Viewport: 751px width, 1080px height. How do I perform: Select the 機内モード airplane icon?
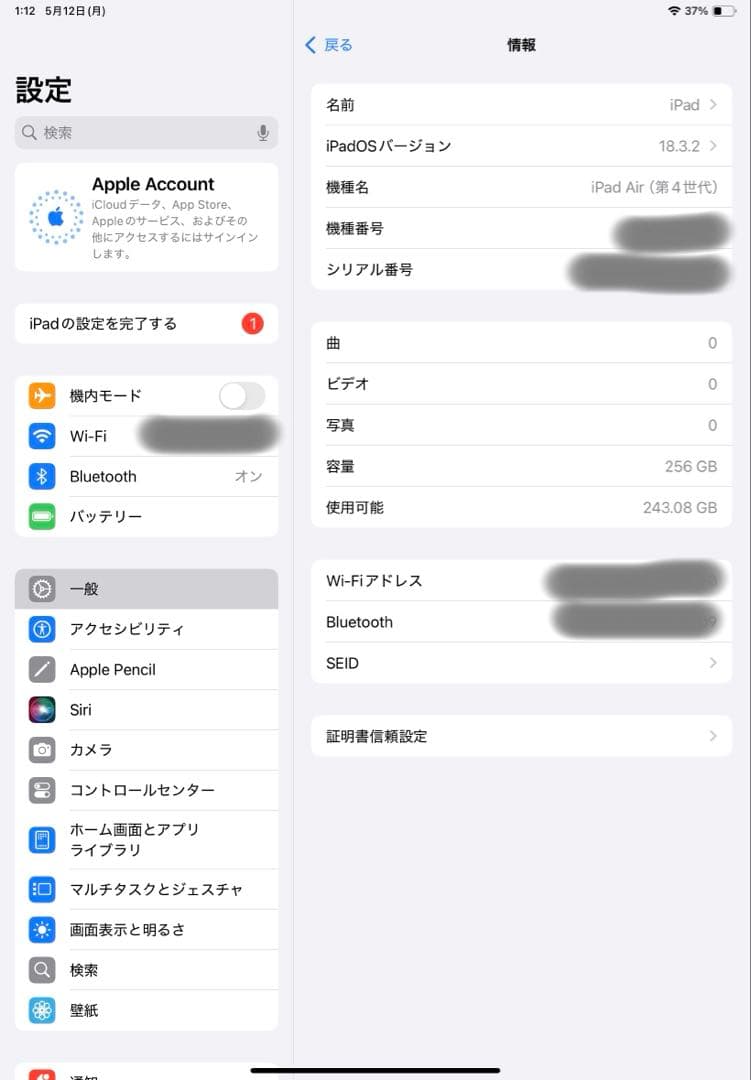point(41,396)
